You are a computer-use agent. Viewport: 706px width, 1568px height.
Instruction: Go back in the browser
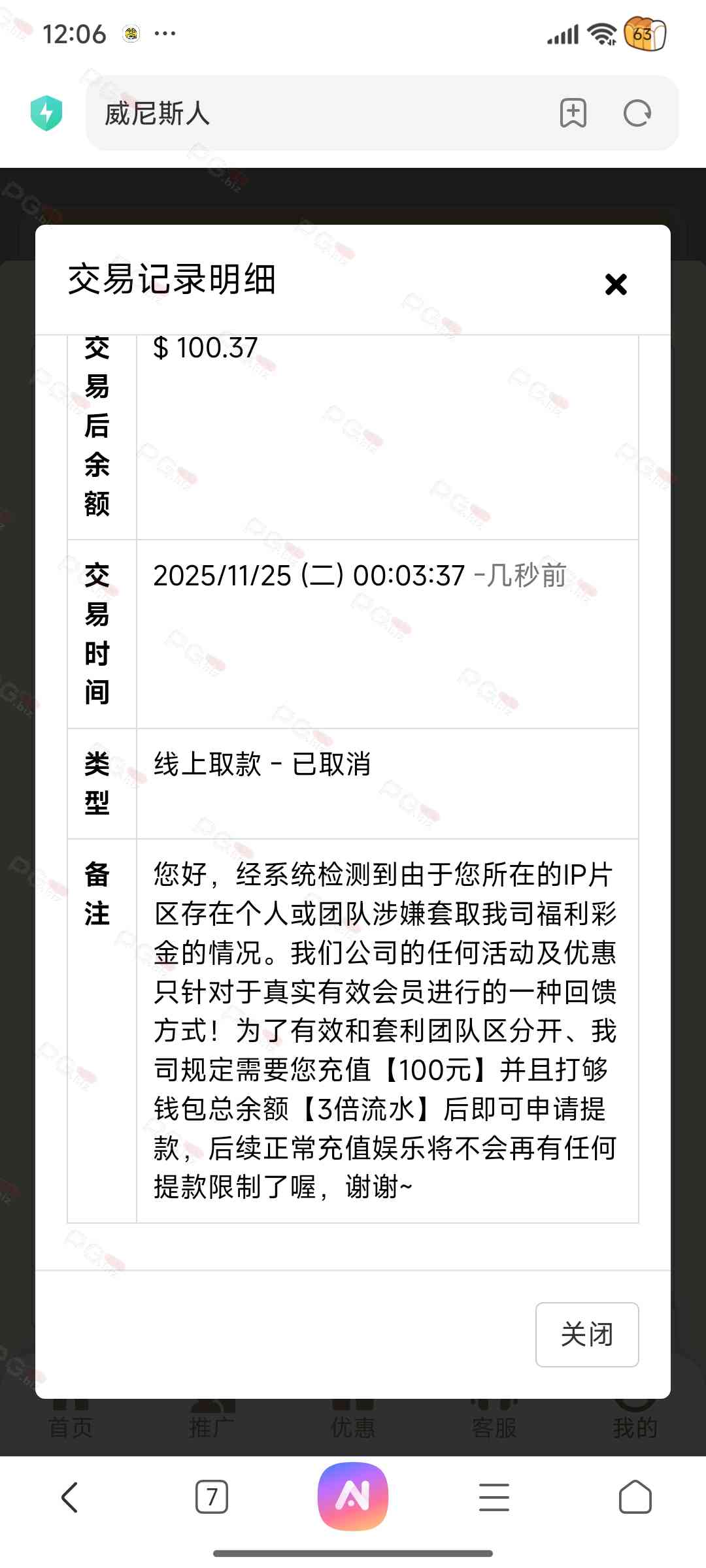(70, 1497)
